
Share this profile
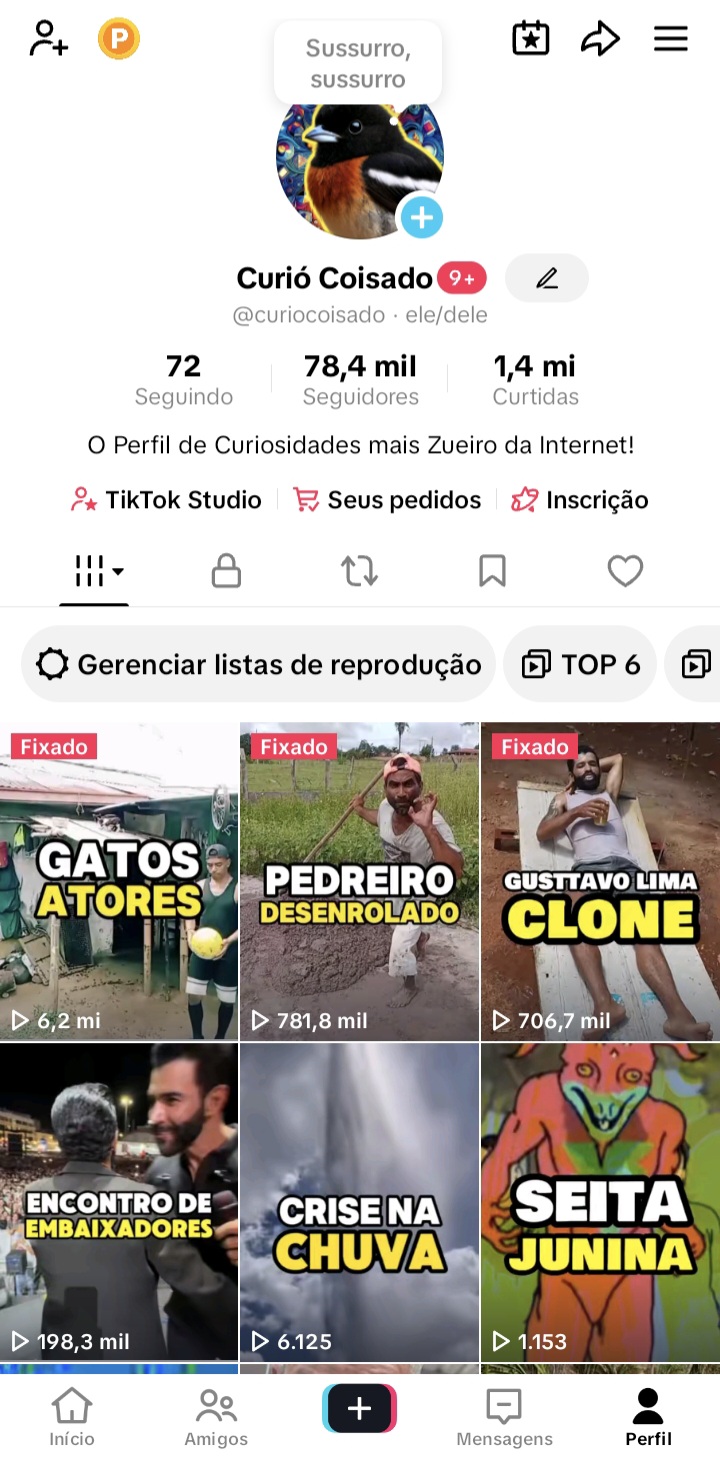600,39
